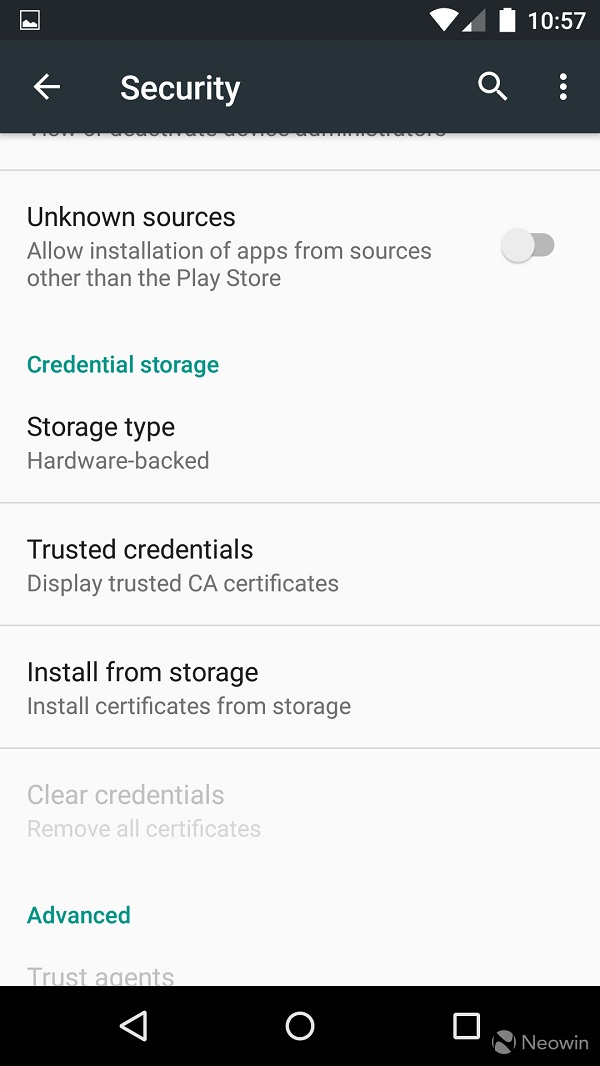Open the overflow menu

click(x=563, y=87)
